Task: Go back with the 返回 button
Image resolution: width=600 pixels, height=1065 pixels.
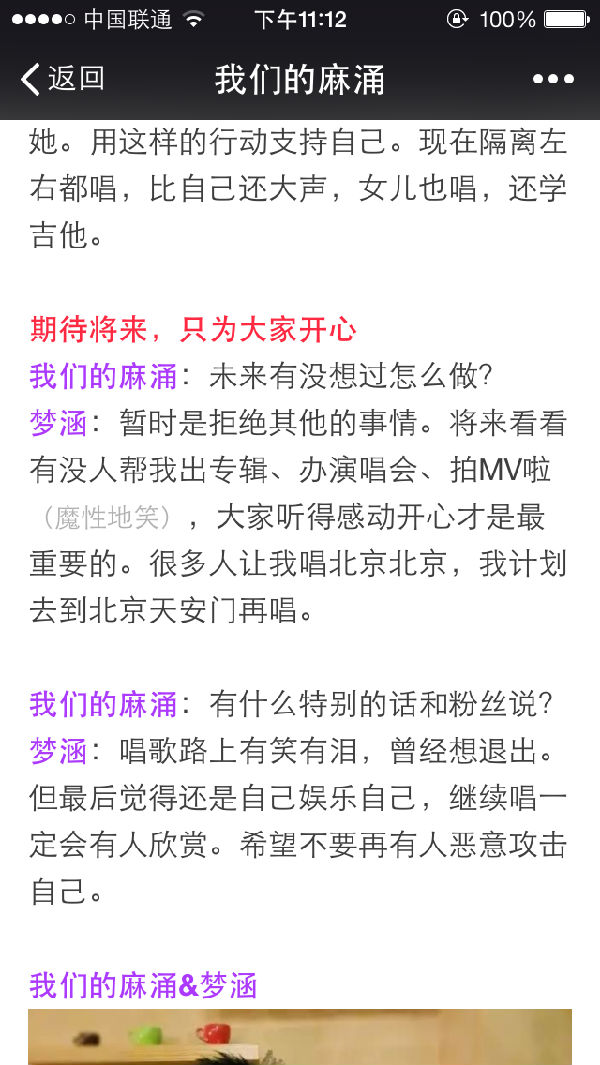Action: click(62, 79)
